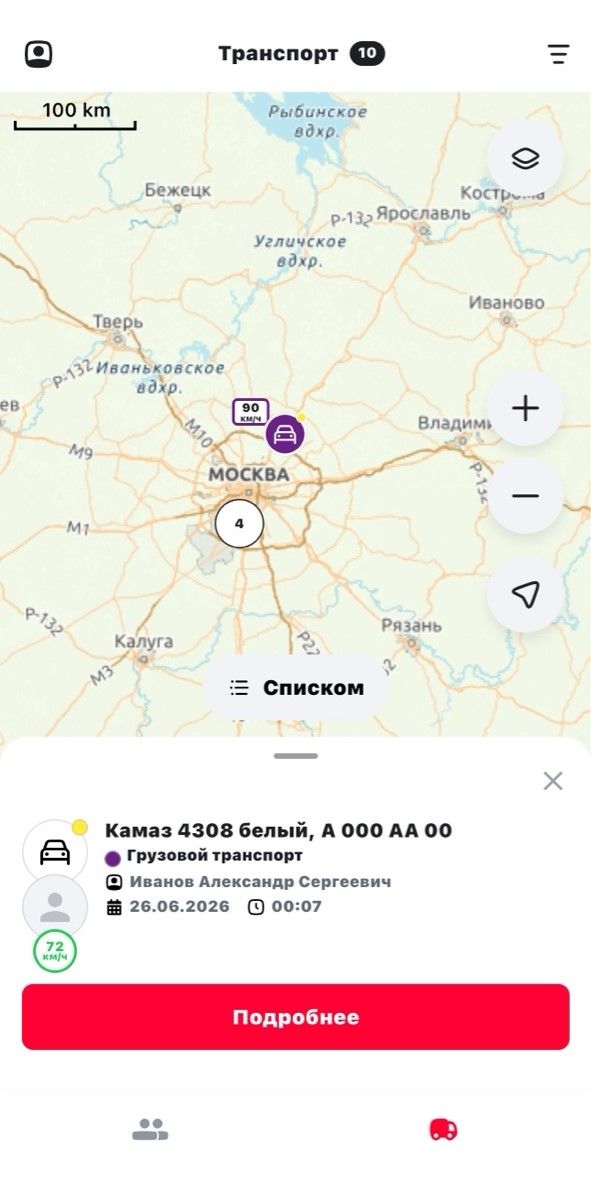Switch to the people tab
This screenshot has width=591, height=1177.
pyautogui.click(x=150, y=1129)
